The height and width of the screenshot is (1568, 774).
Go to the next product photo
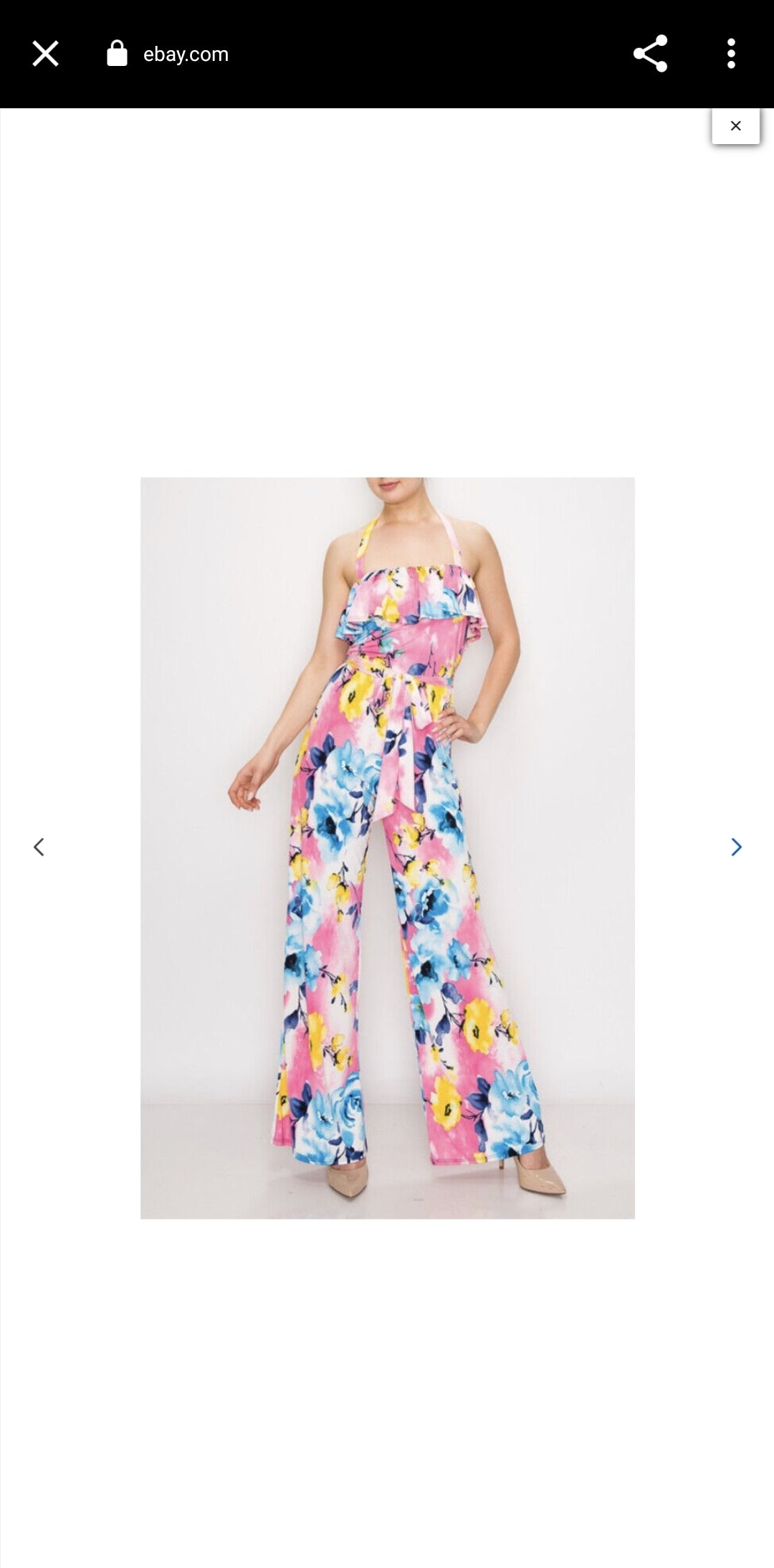click(x=736, y=847)
